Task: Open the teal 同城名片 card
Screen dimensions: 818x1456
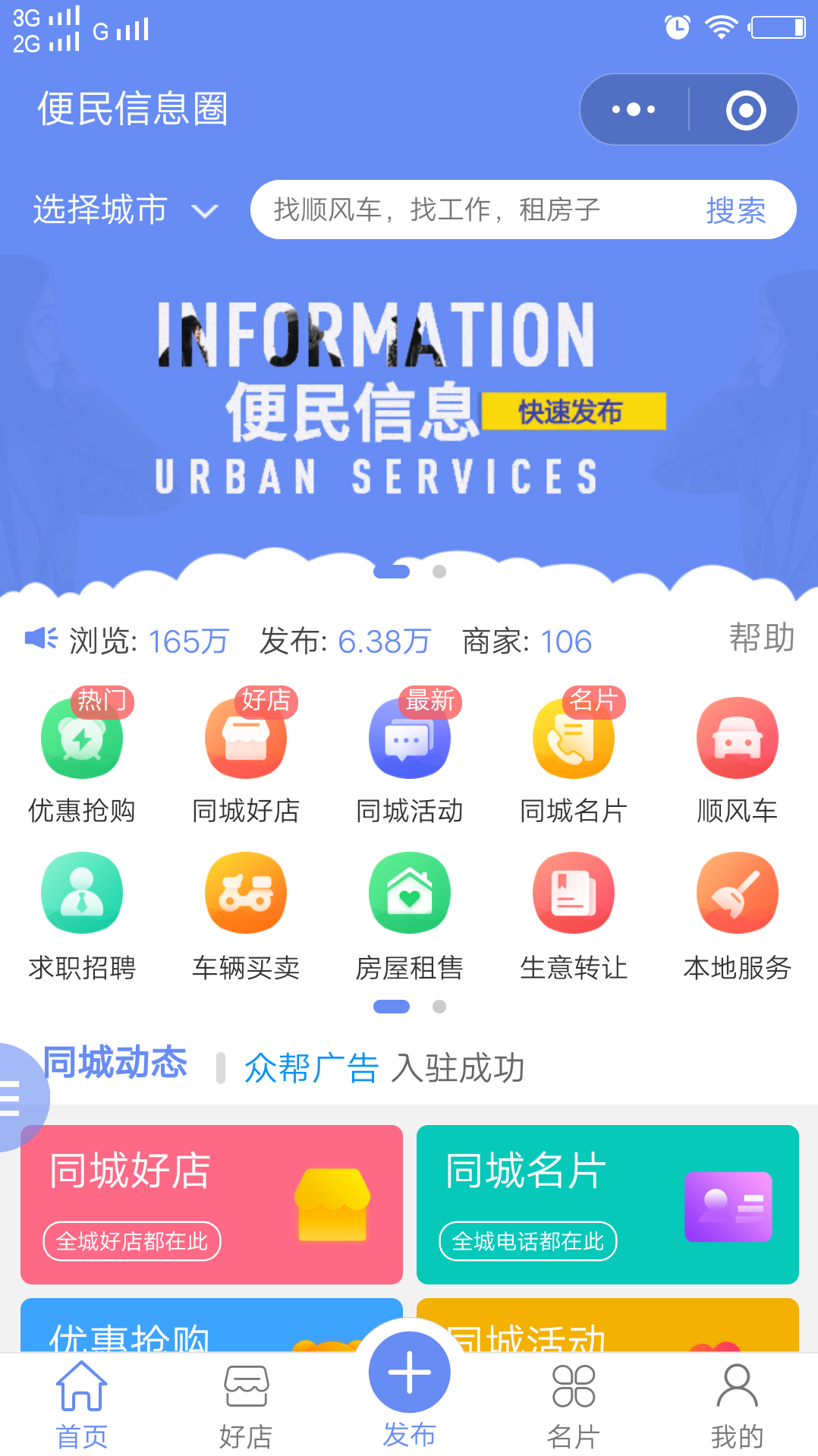Action: [x=607, y=1204]
